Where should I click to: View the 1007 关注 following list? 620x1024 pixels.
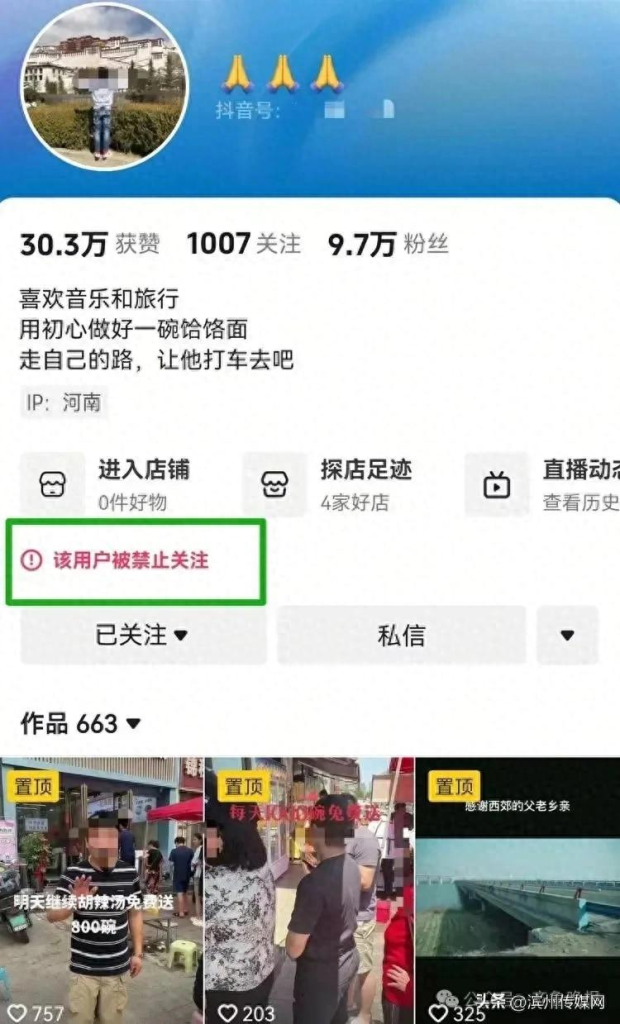[243, 244]
